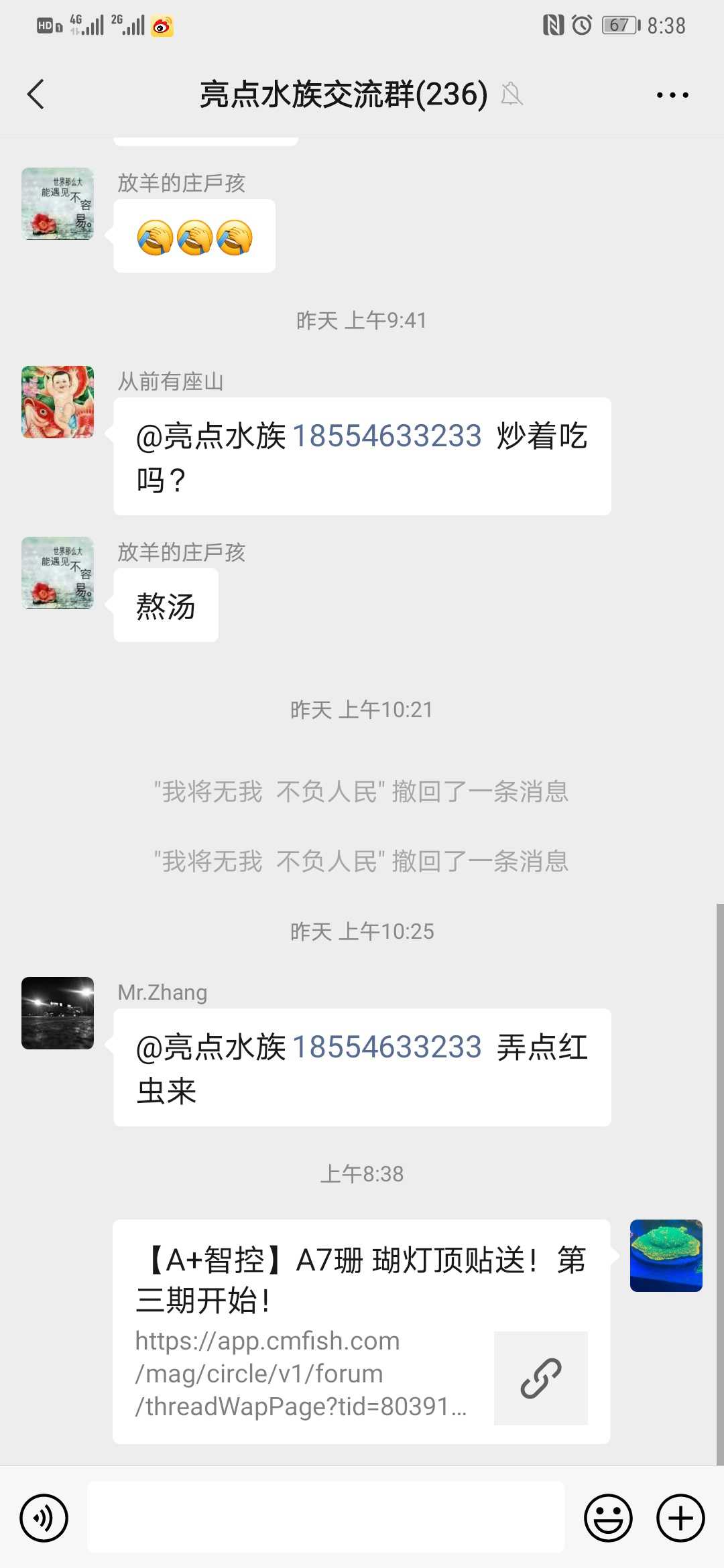The width and height of the screenshot is (724, 1568).
Task: Open the shared A+智控 link card
Action: point(361,1331)
